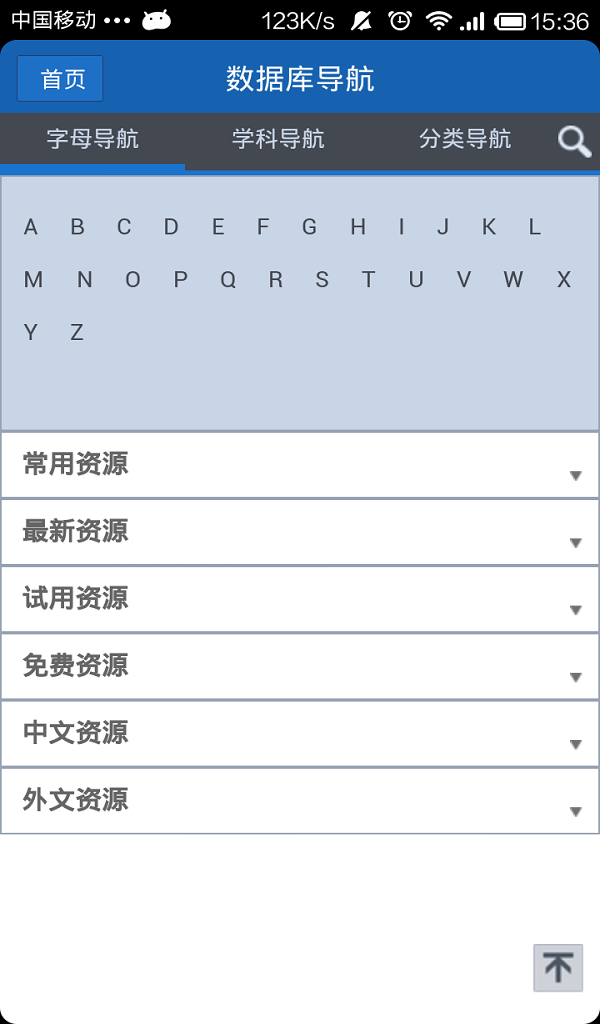Pick letter Z in the alphabet index

(77, 333)
